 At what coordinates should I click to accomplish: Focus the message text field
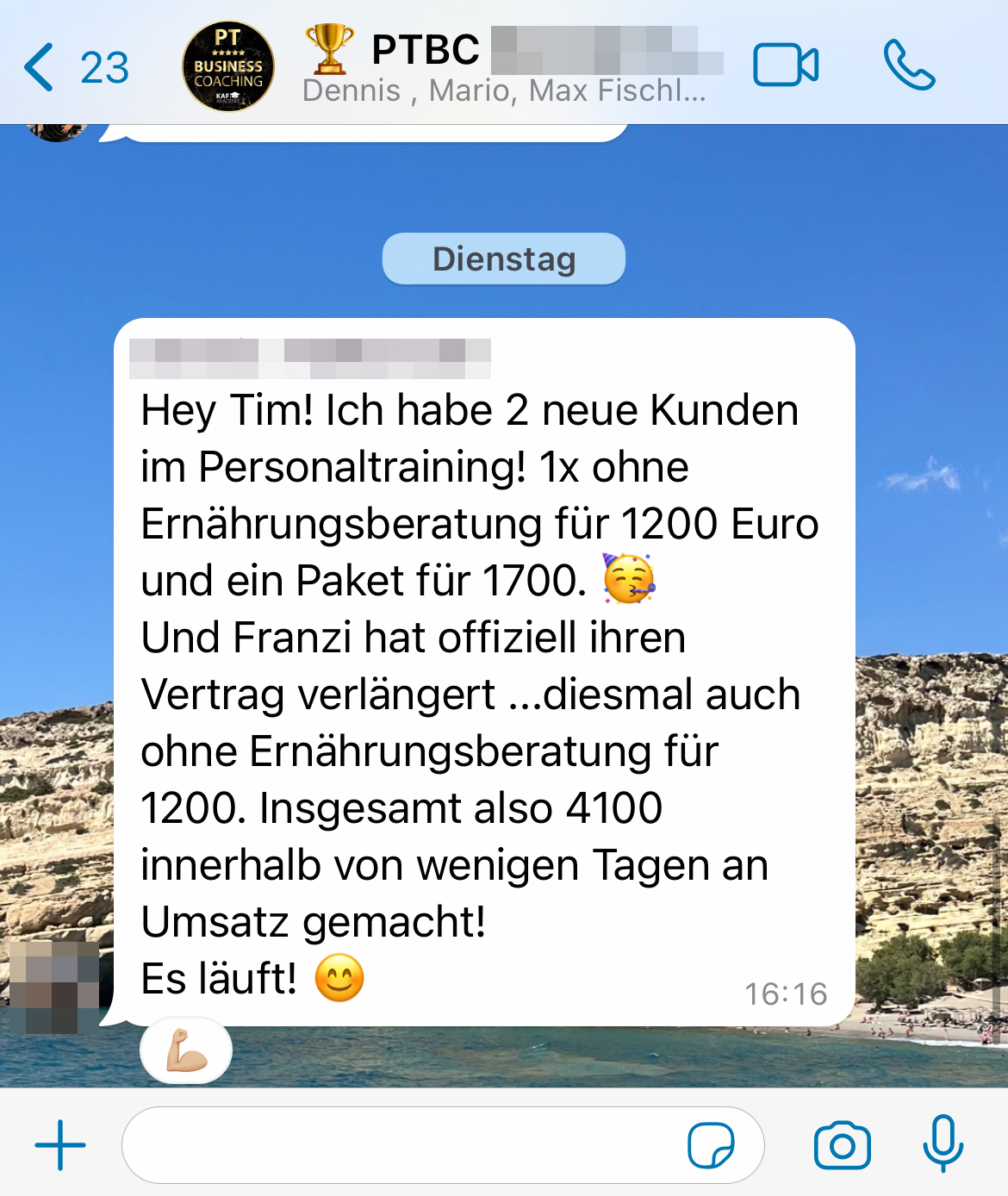tap(396, 1145)
